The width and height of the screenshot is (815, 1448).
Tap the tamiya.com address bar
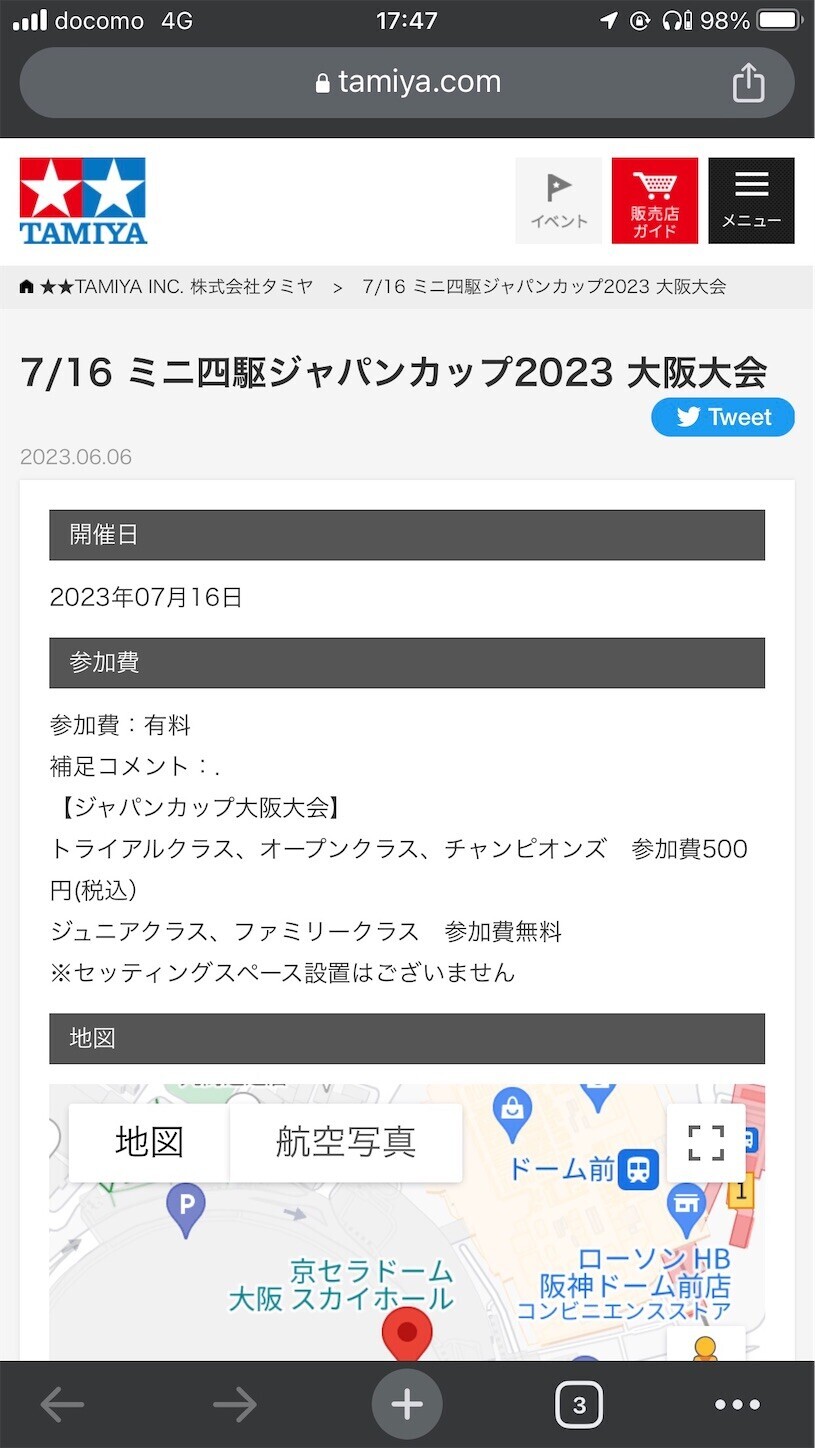coord(407,82)
